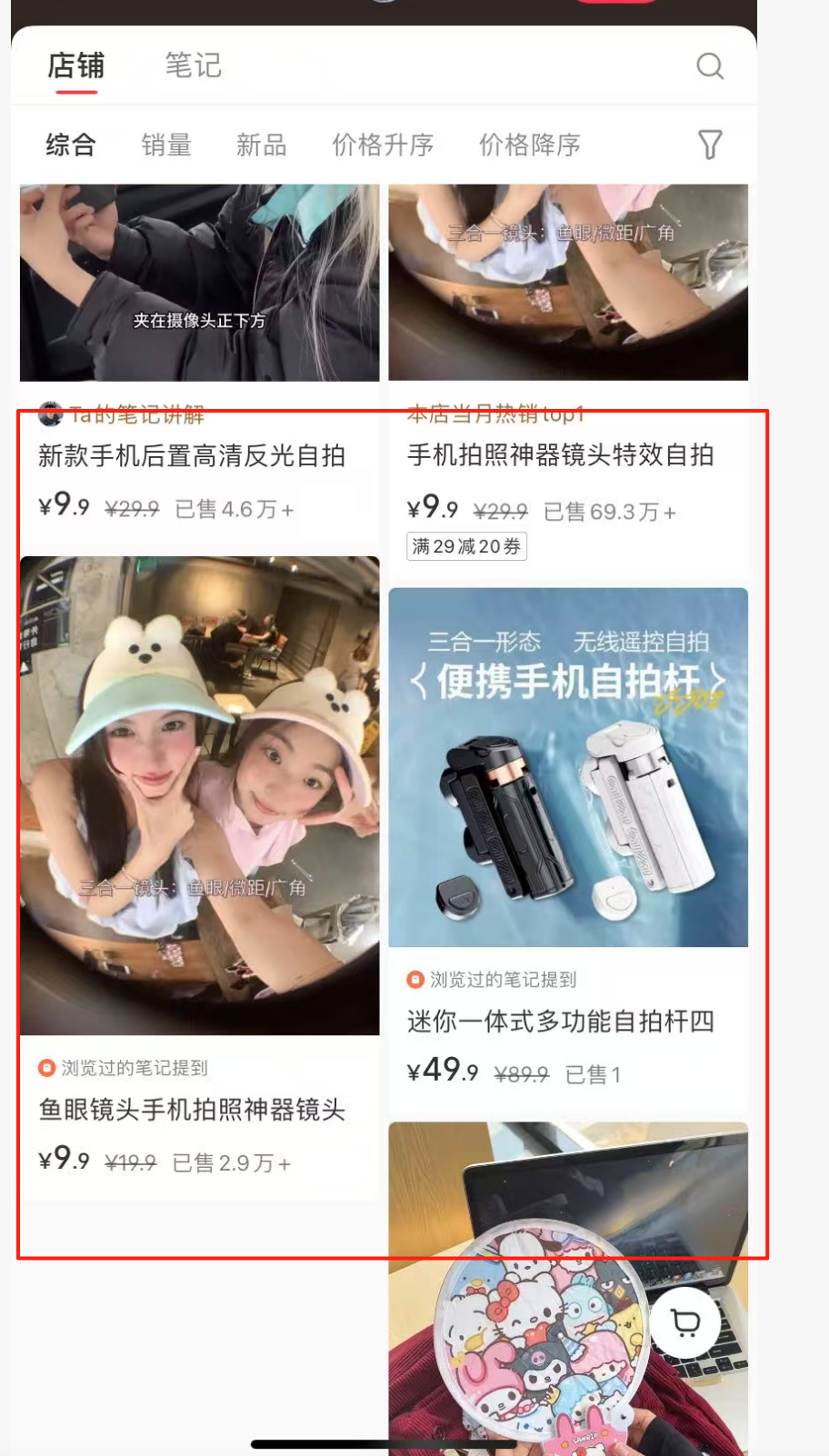Open product 新款手机后置高清反光自拍

(192, 455)
